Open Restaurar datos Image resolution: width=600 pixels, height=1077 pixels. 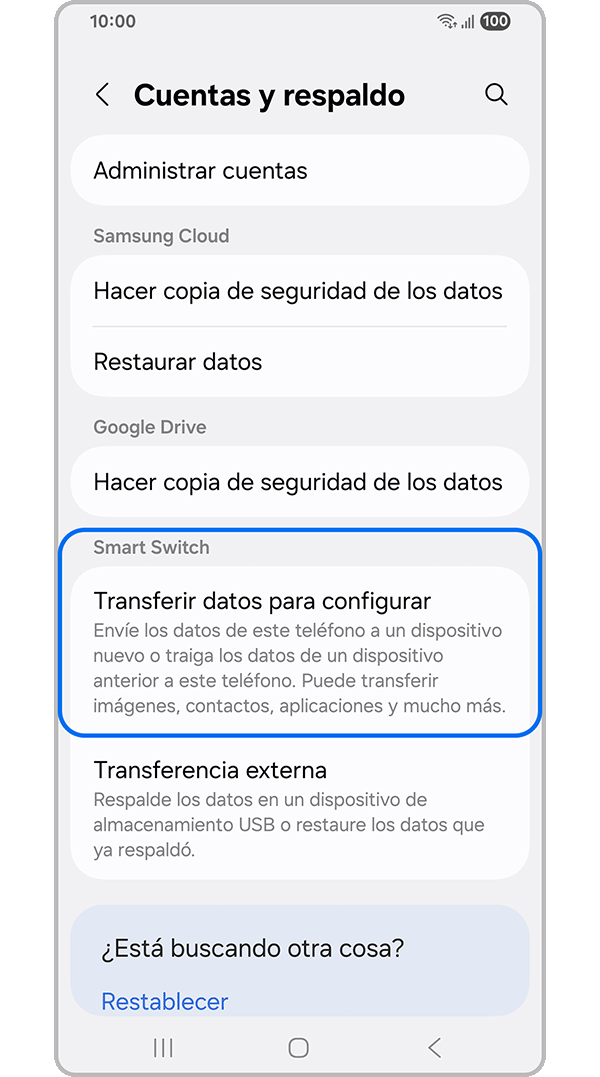pyautogui.click(x=299, y=361)
